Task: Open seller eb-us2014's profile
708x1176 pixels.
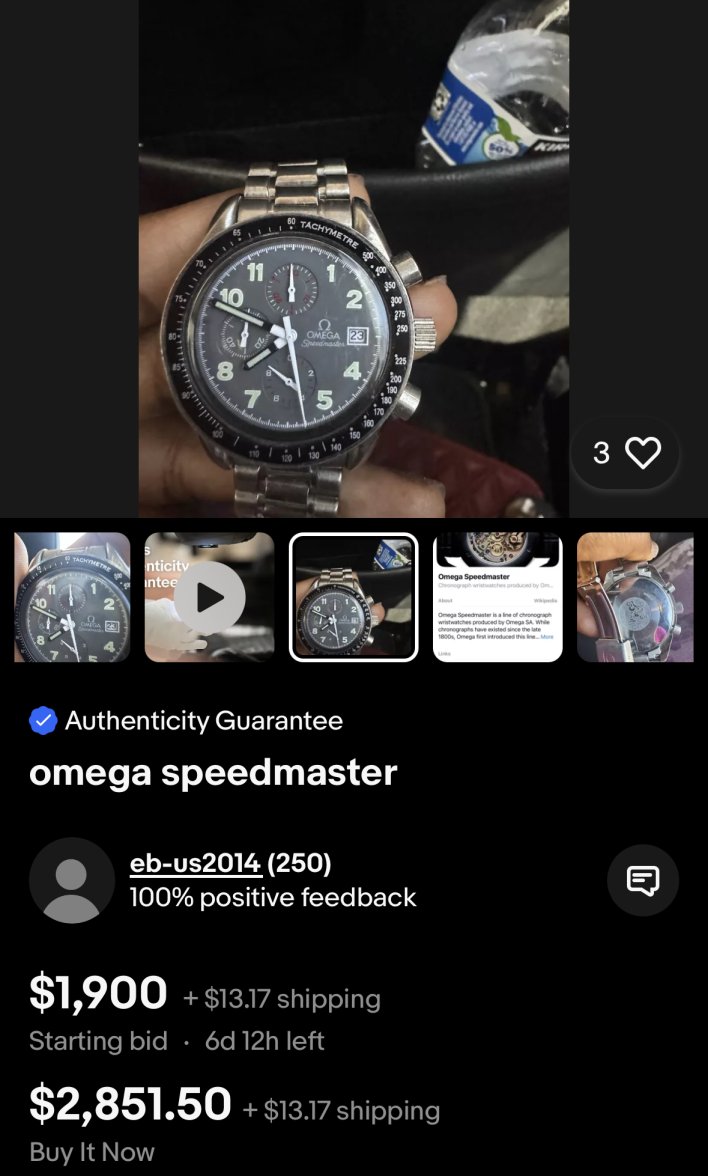Action: (195, 863)
